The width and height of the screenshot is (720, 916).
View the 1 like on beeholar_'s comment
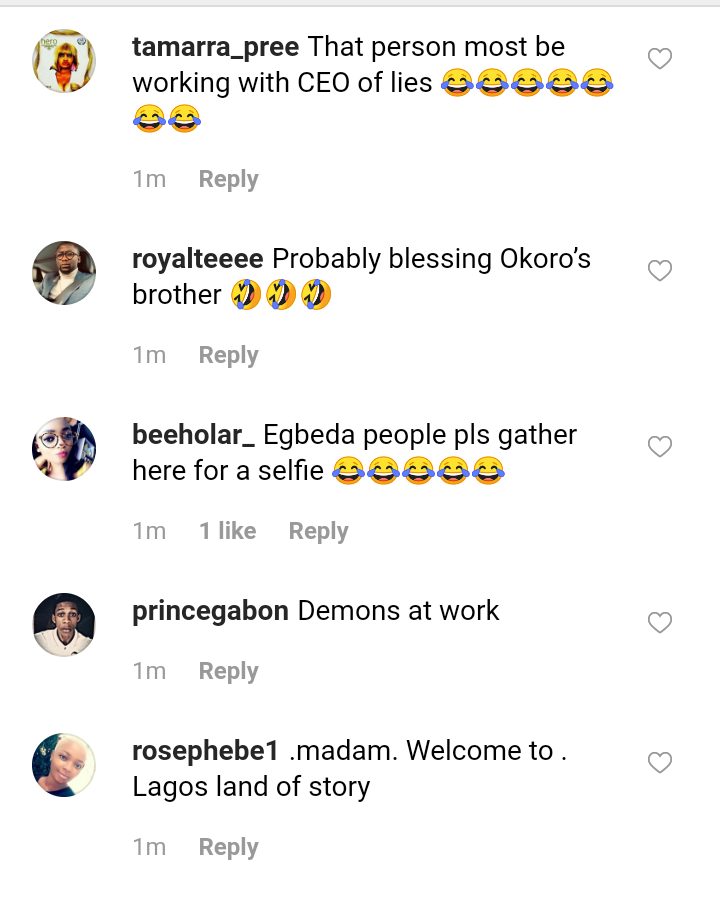pos(227,531)
